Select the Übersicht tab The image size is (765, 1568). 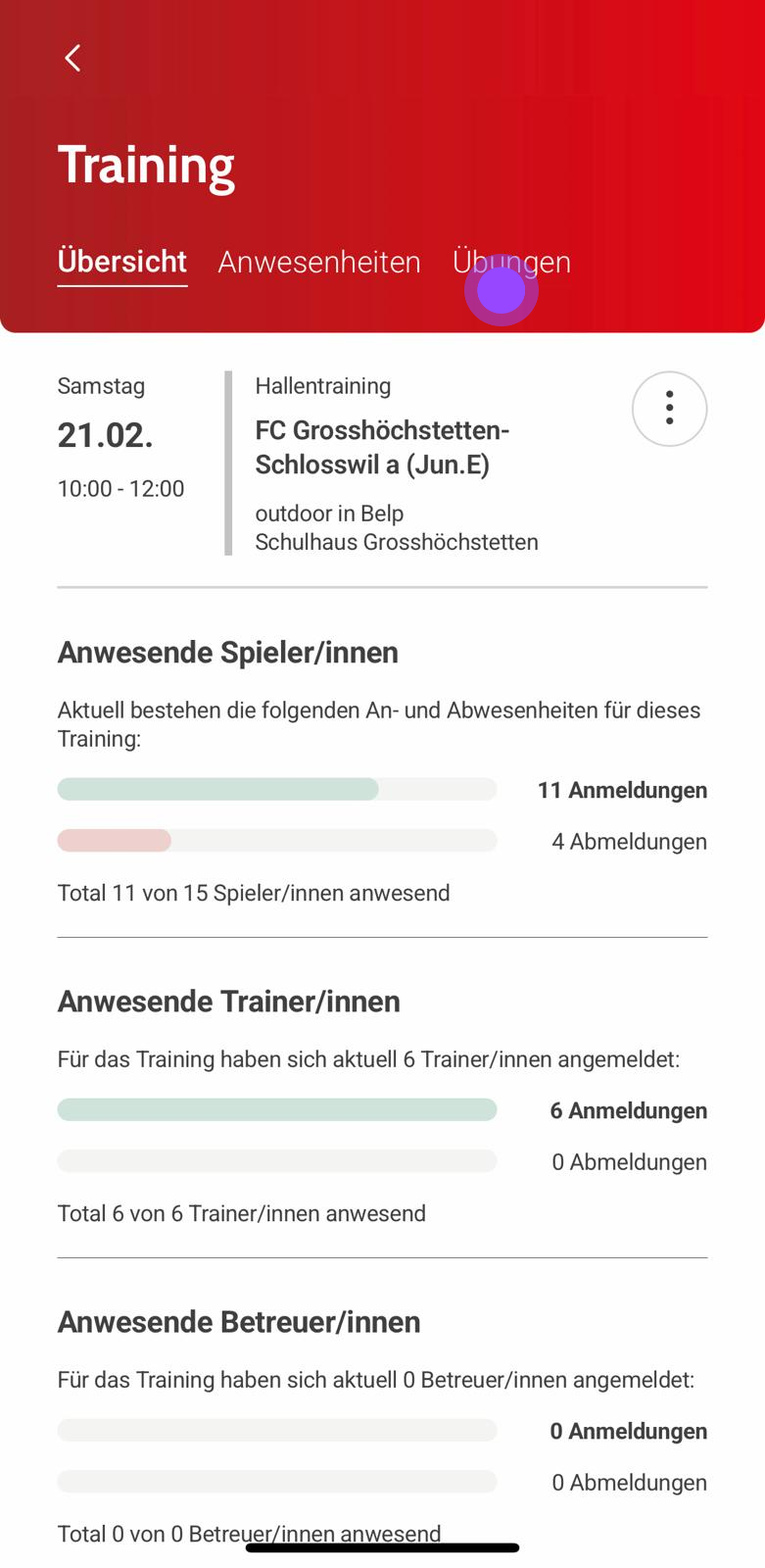pos(122,262)
